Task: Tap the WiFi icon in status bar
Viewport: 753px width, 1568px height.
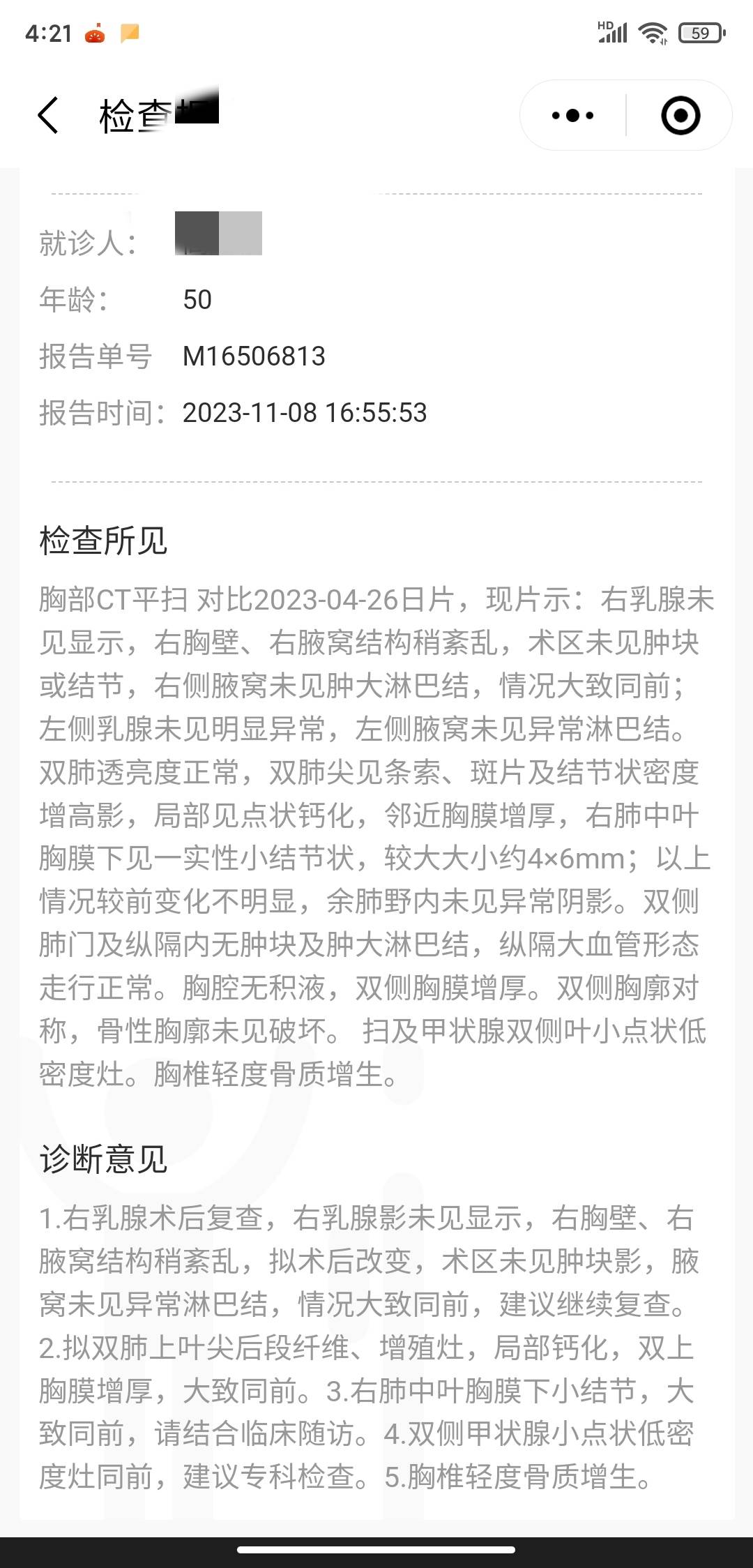Action: [x=653, y=31]
